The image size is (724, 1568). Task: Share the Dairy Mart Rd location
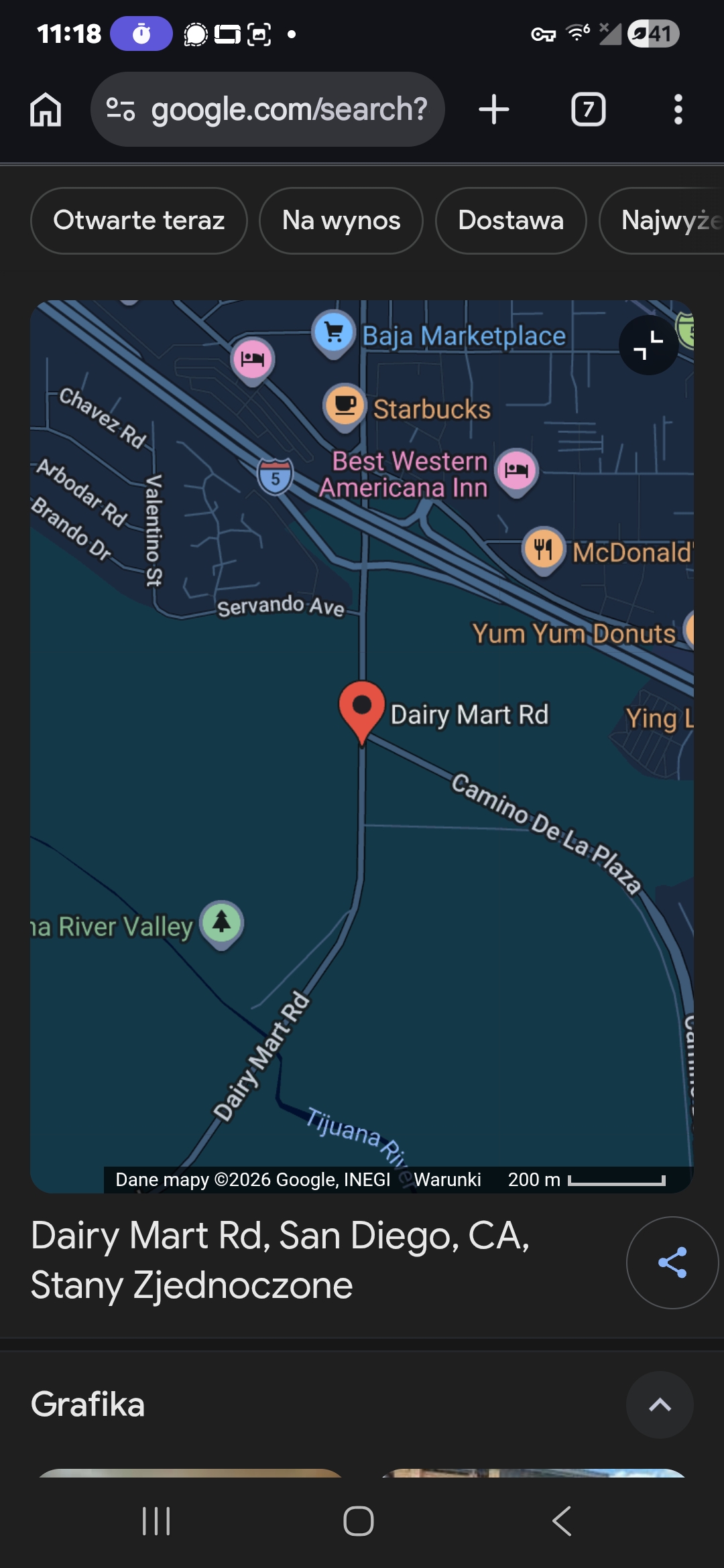(672, 1262)
